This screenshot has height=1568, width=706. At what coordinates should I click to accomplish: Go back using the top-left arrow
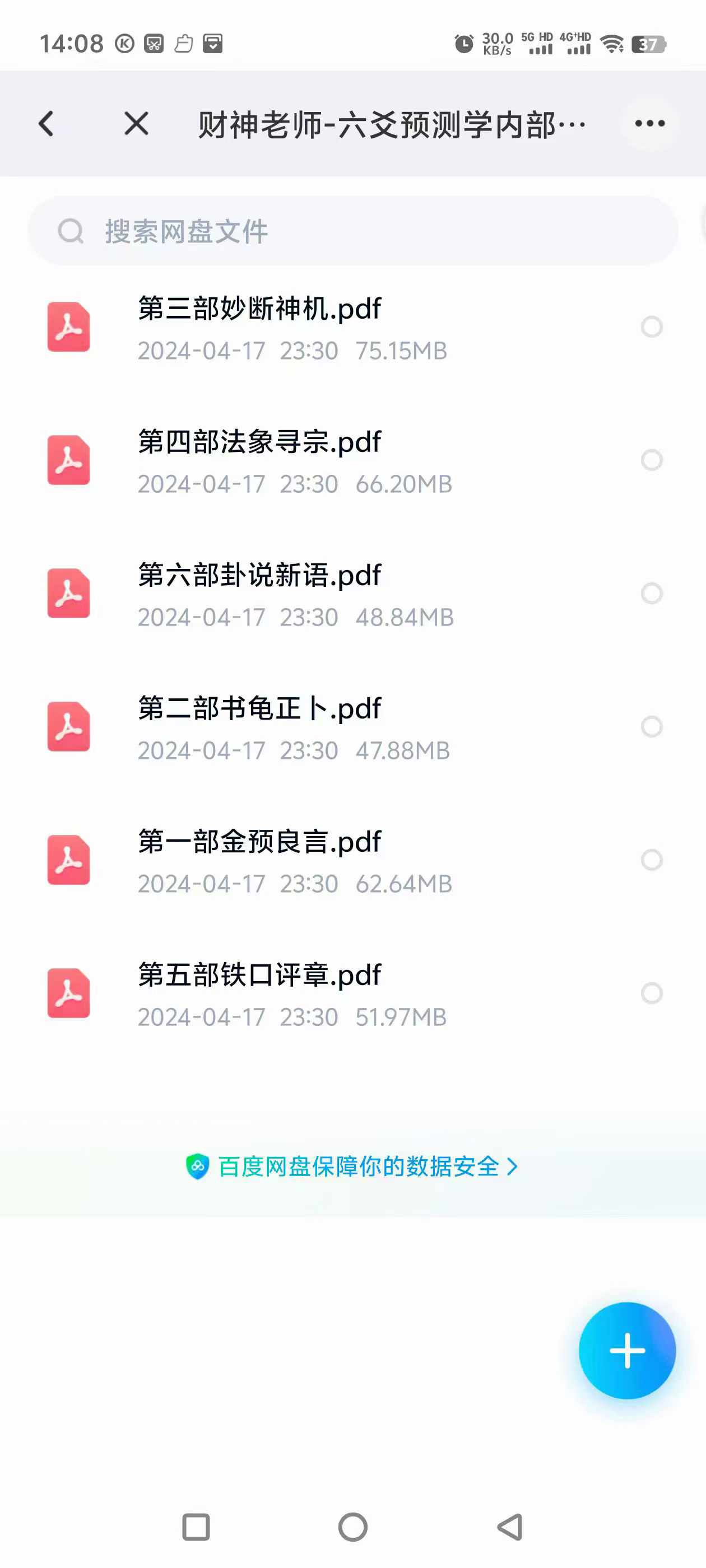pyautogui.click(x=47, y=124)
